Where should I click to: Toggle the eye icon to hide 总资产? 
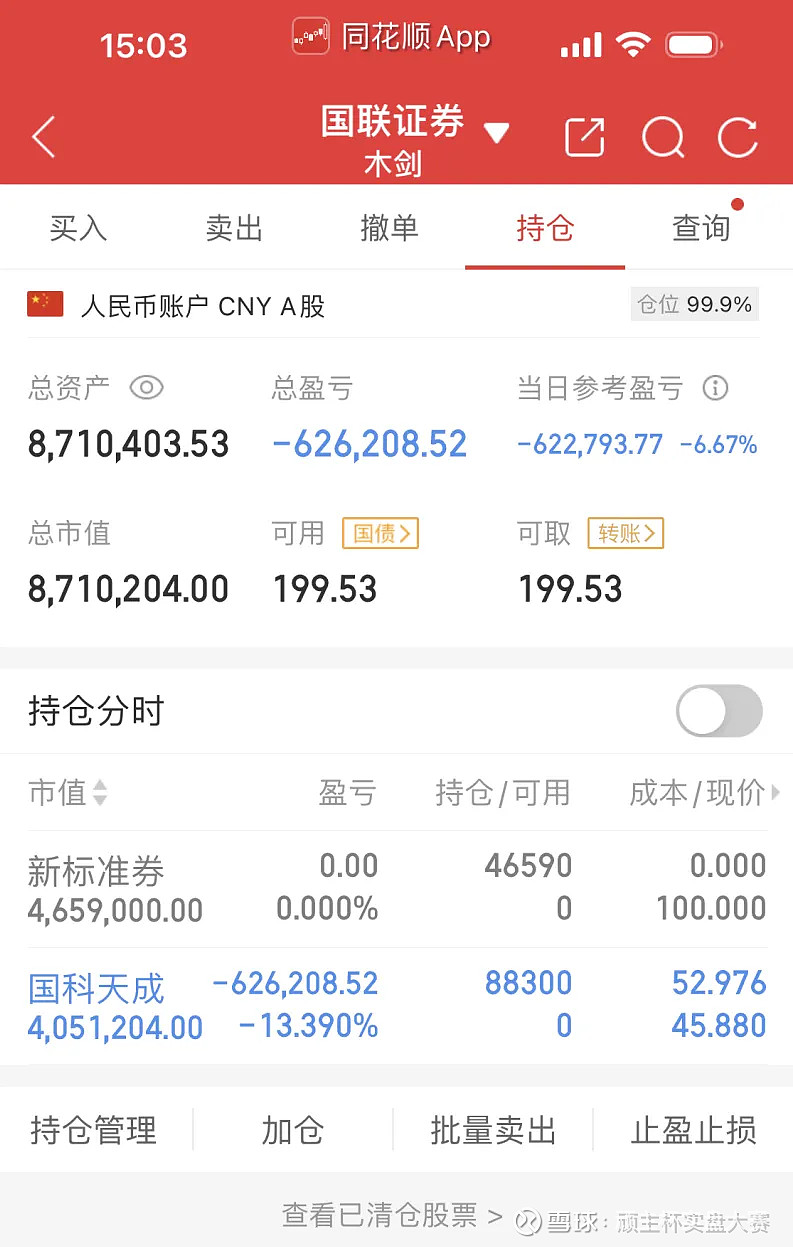(146, 388)
